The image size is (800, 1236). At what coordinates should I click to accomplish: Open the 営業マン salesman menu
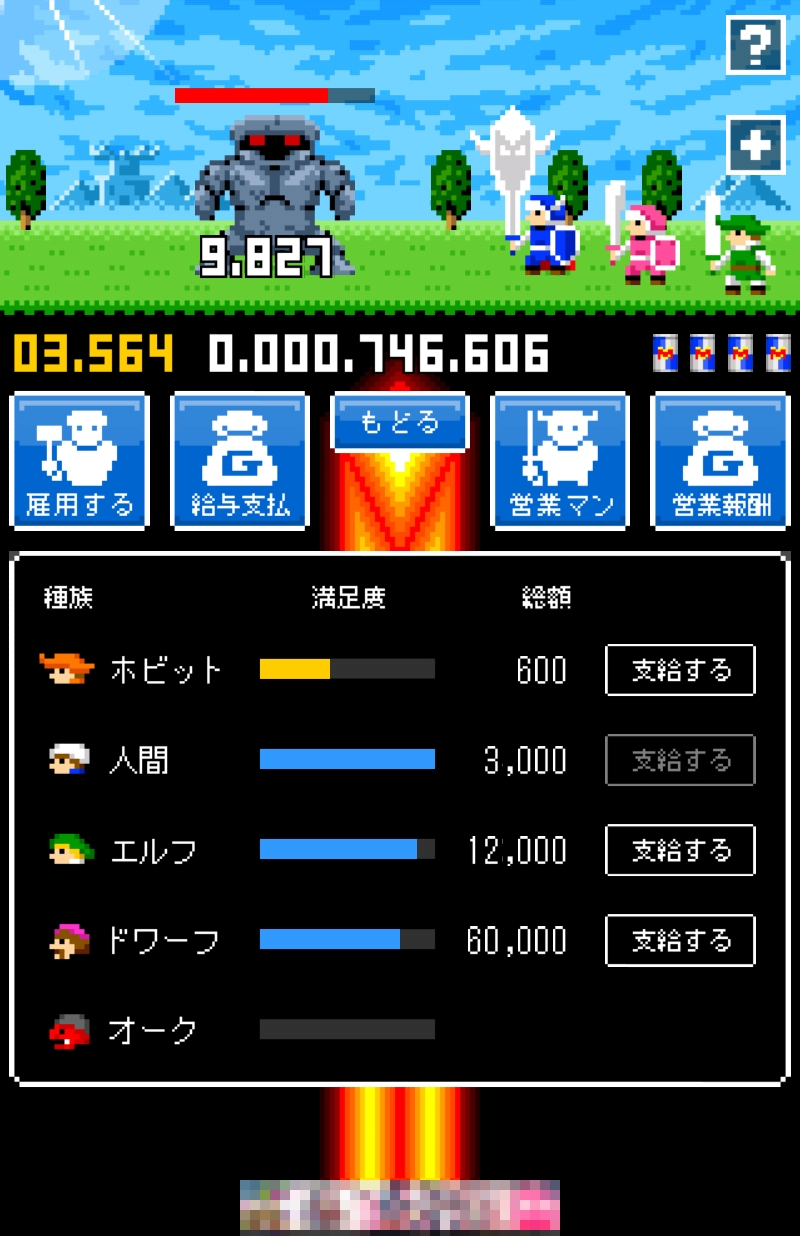tap(560, 461)
